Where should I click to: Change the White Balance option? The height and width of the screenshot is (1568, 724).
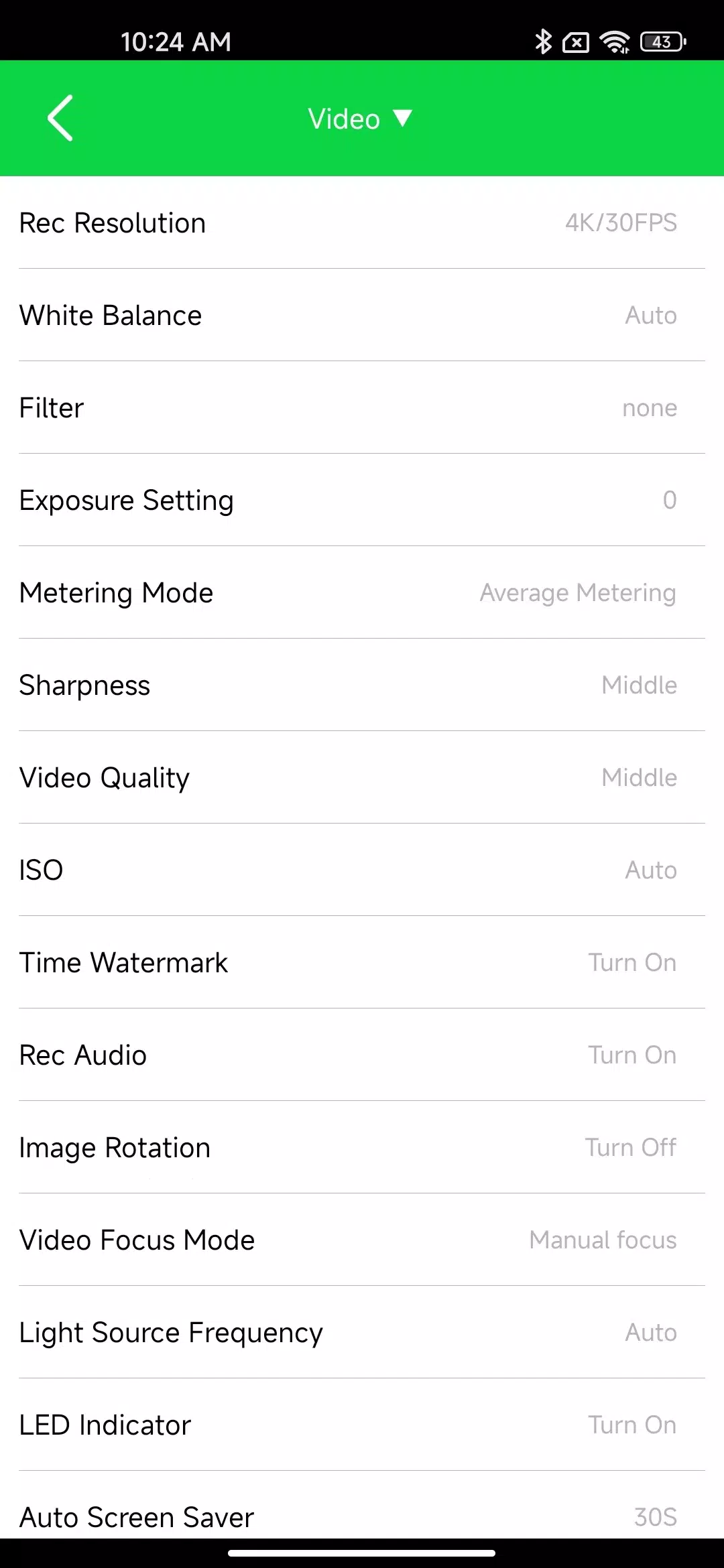362,315
